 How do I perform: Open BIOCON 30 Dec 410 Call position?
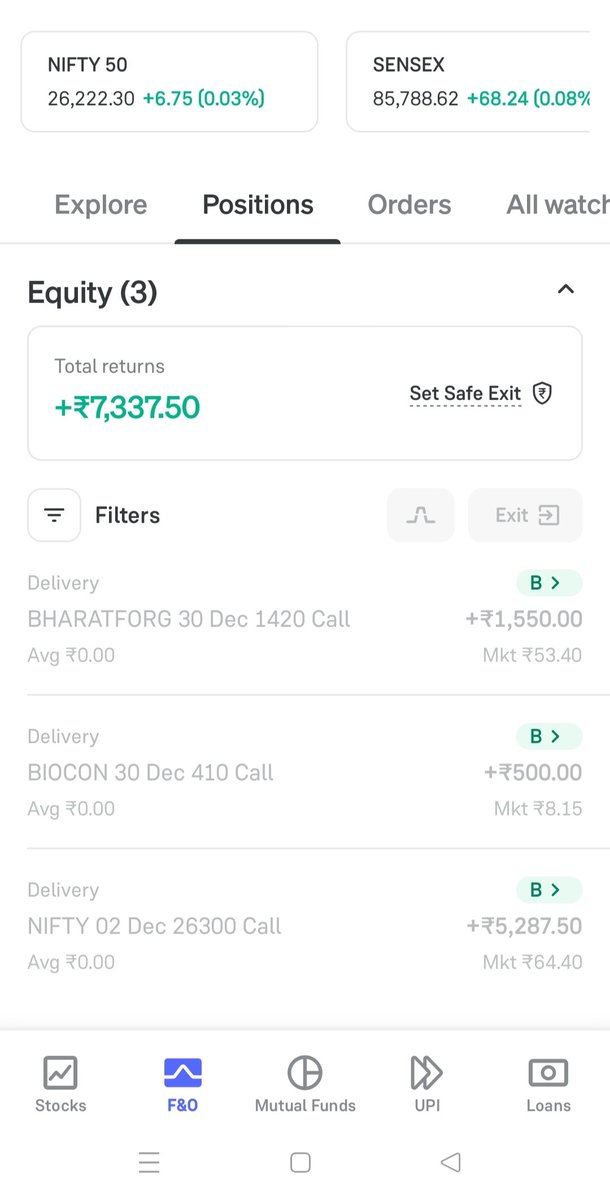305,772
